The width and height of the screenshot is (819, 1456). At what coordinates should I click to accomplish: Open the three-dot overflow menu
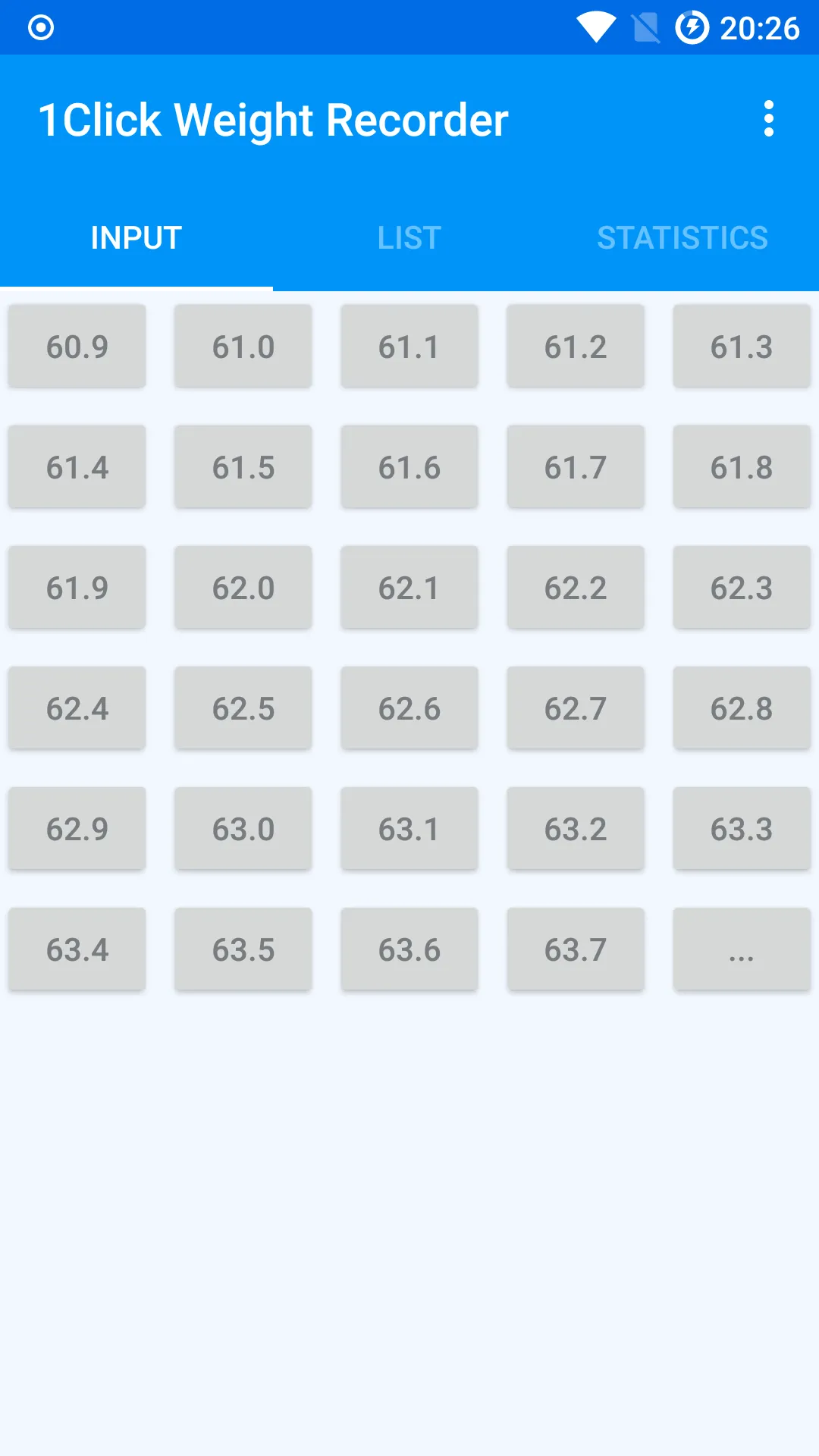click(769, 119)
